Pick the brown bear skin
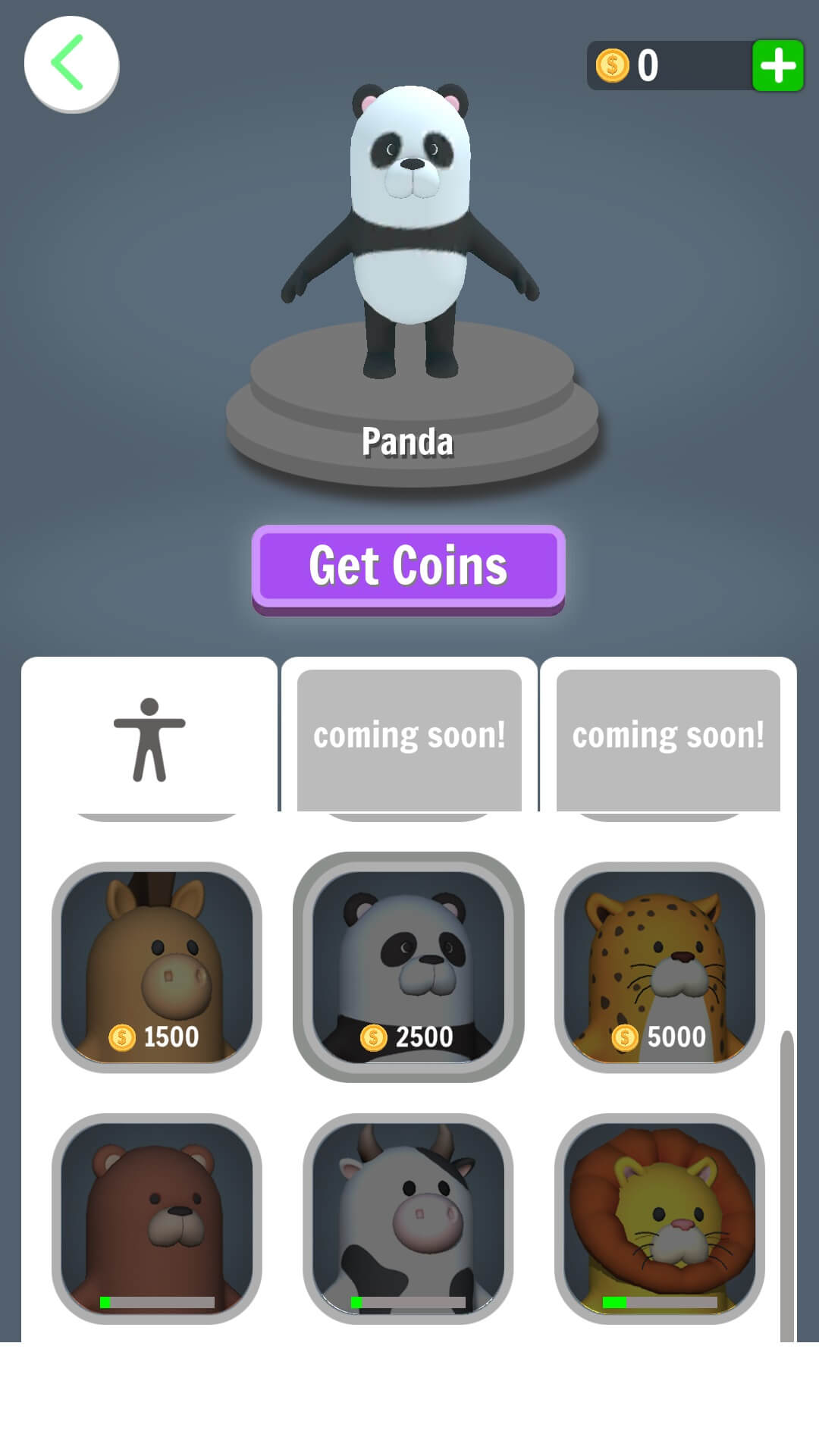The width and height of the screenshot is (819, 1456). [157, 1219]
